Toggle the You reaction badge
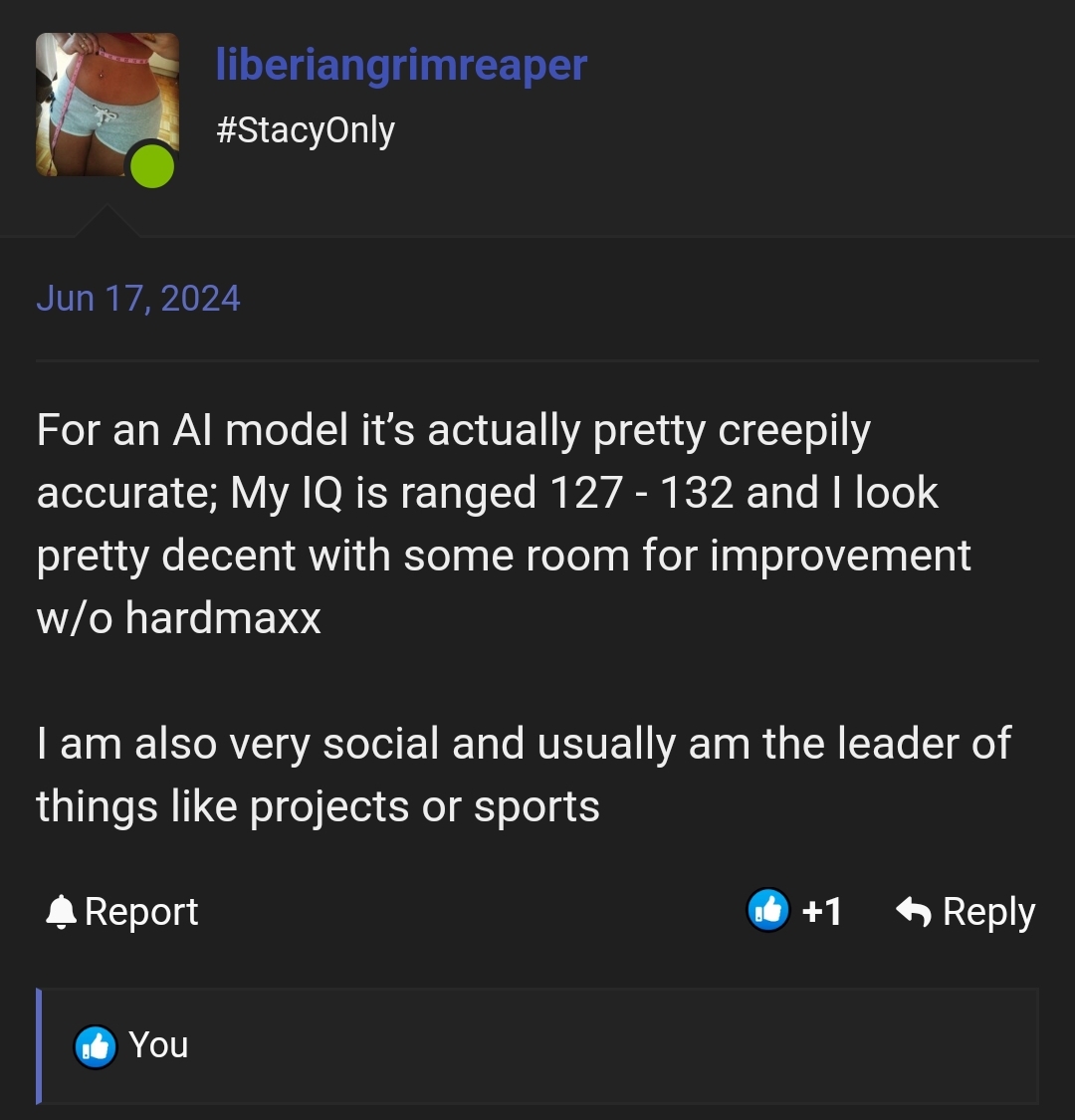 [129, 1045]
